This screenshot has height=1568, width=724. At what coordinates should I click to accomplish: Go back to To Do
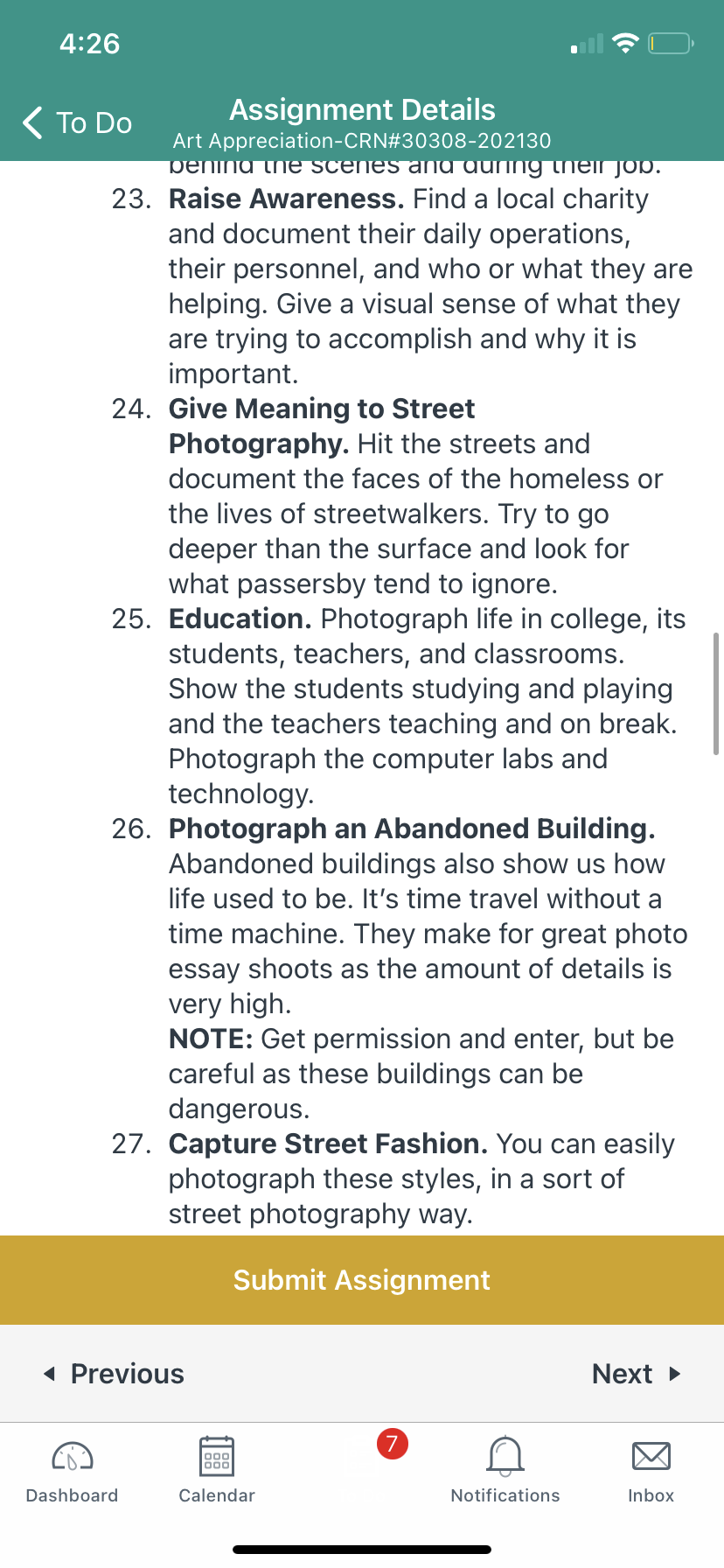(77, 123)
